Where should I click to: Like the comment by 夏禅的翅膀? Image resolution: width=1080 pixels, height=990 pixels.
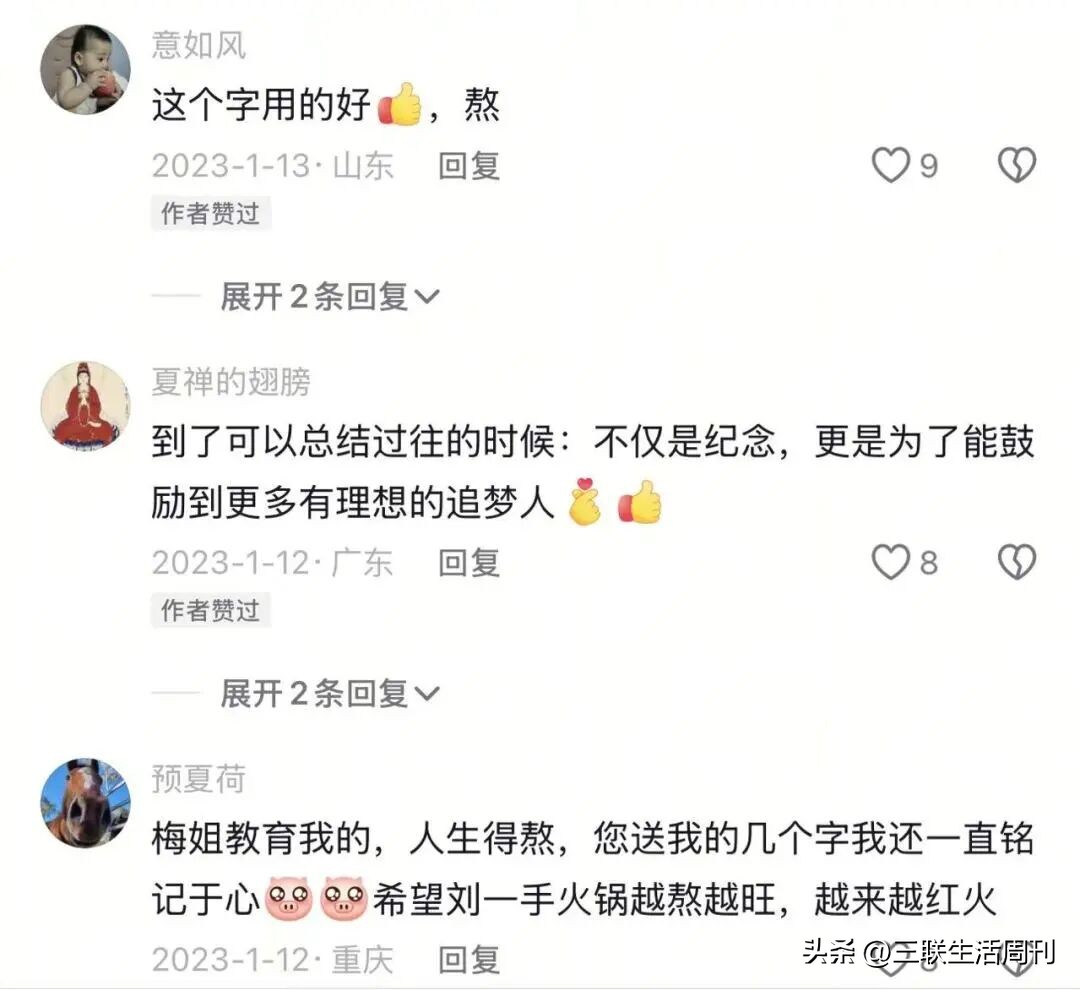point(890,563)
